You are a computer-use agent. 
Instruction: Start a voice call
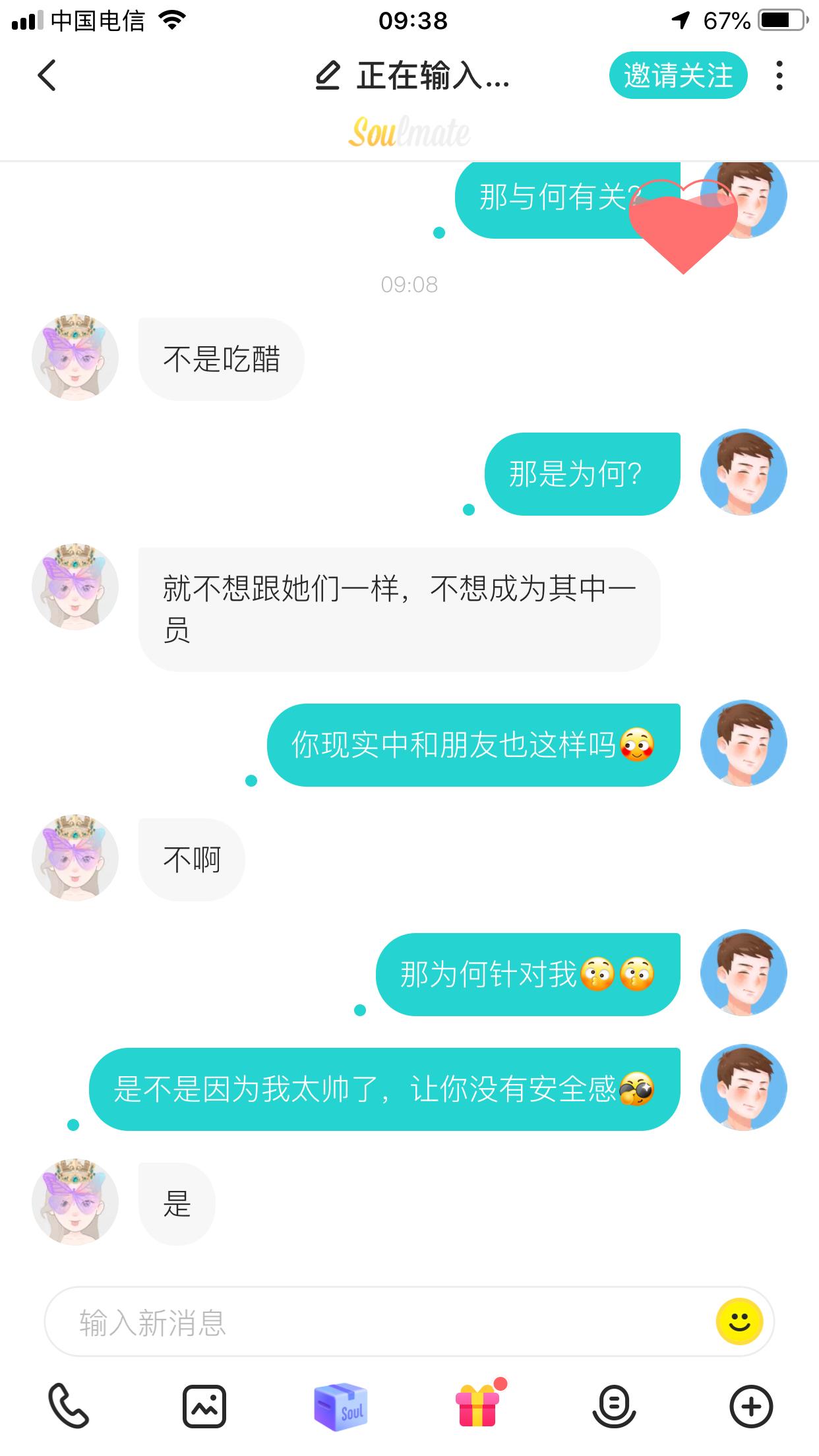coord(69,1406)
